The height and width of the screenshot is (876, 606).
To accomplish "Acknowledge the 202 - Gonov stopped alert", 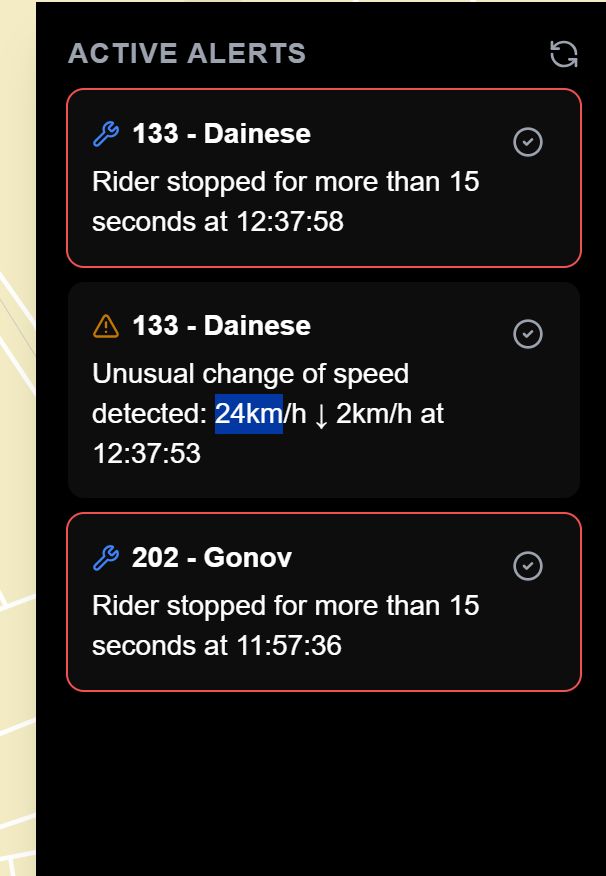I will (528, 566).
